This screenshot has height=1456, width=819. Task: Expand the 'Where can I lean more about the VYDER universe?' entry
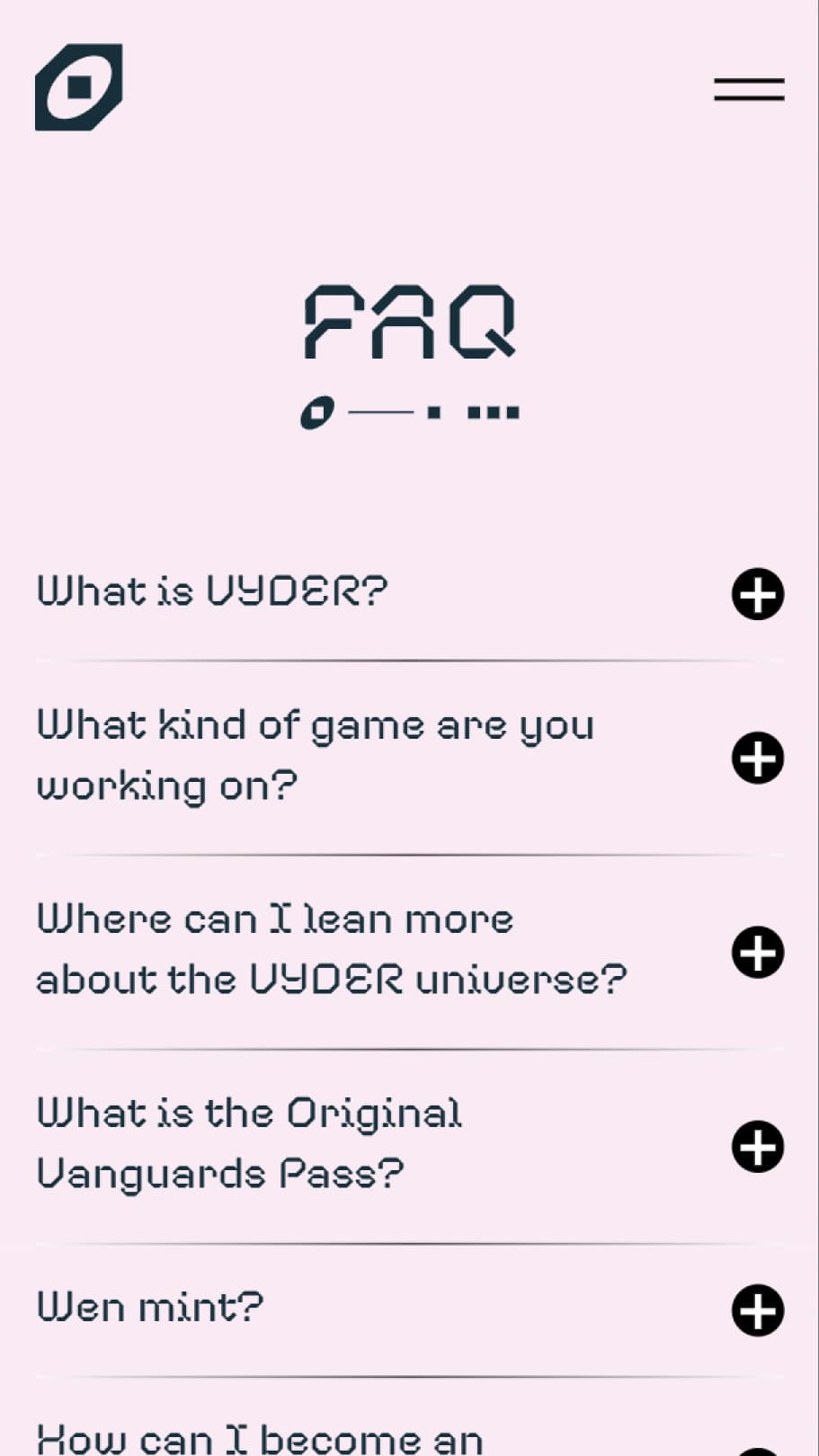tap(756, 950)
